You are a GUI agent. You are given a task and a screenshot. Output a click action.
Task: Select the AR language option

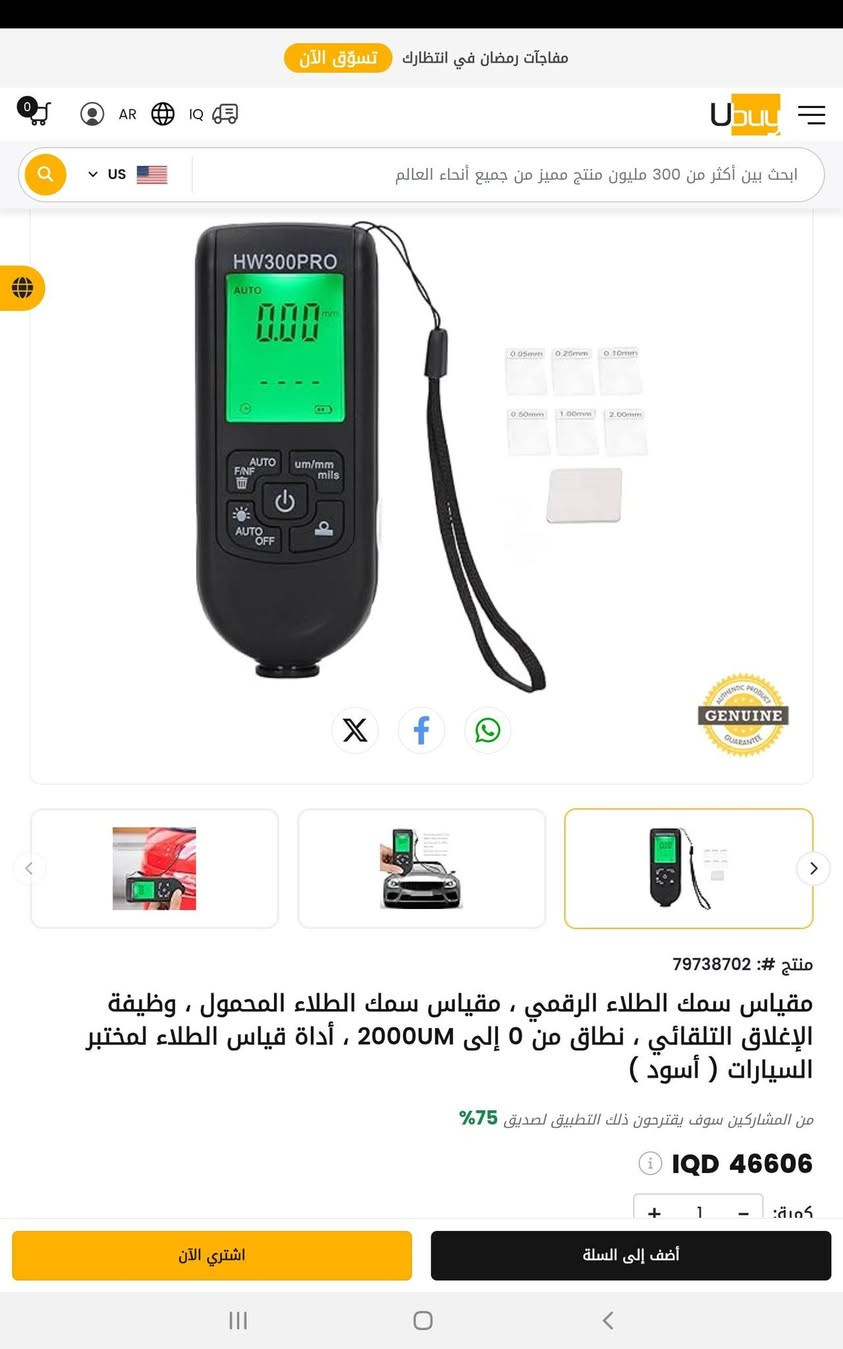(127, 114)
